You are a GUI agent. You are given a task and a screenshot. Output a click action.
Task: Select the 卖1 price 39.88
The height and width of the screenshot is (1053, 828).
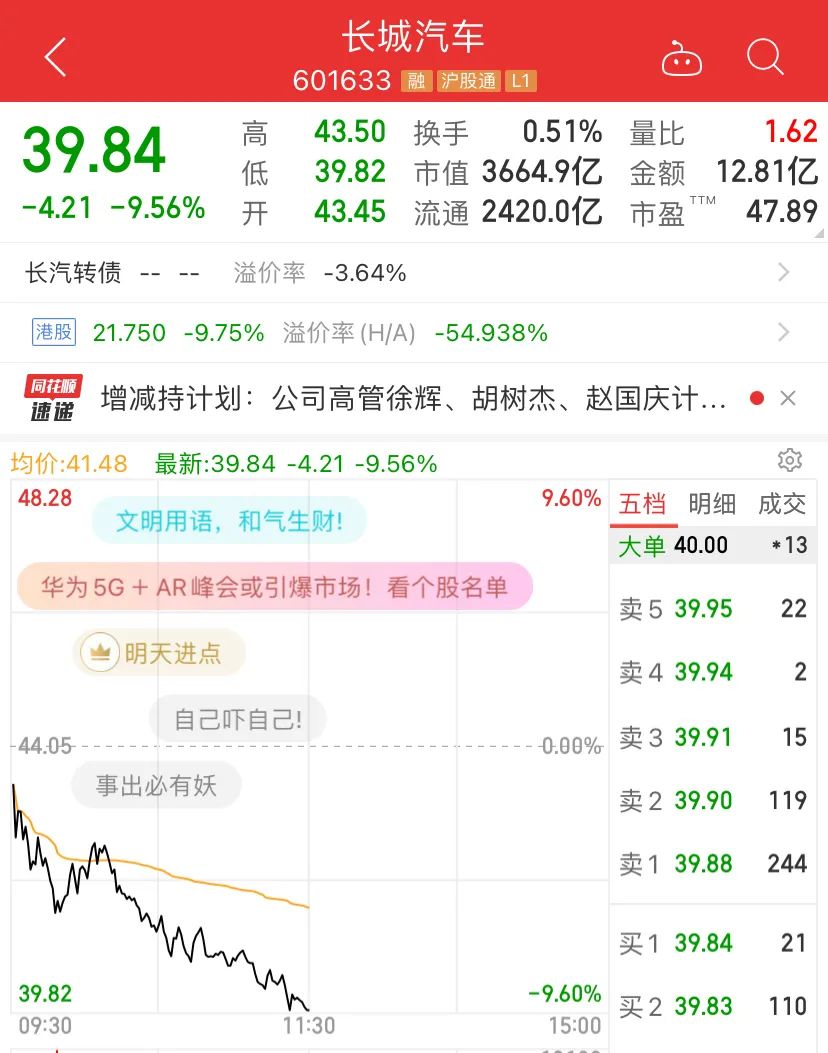click(703, 864)
